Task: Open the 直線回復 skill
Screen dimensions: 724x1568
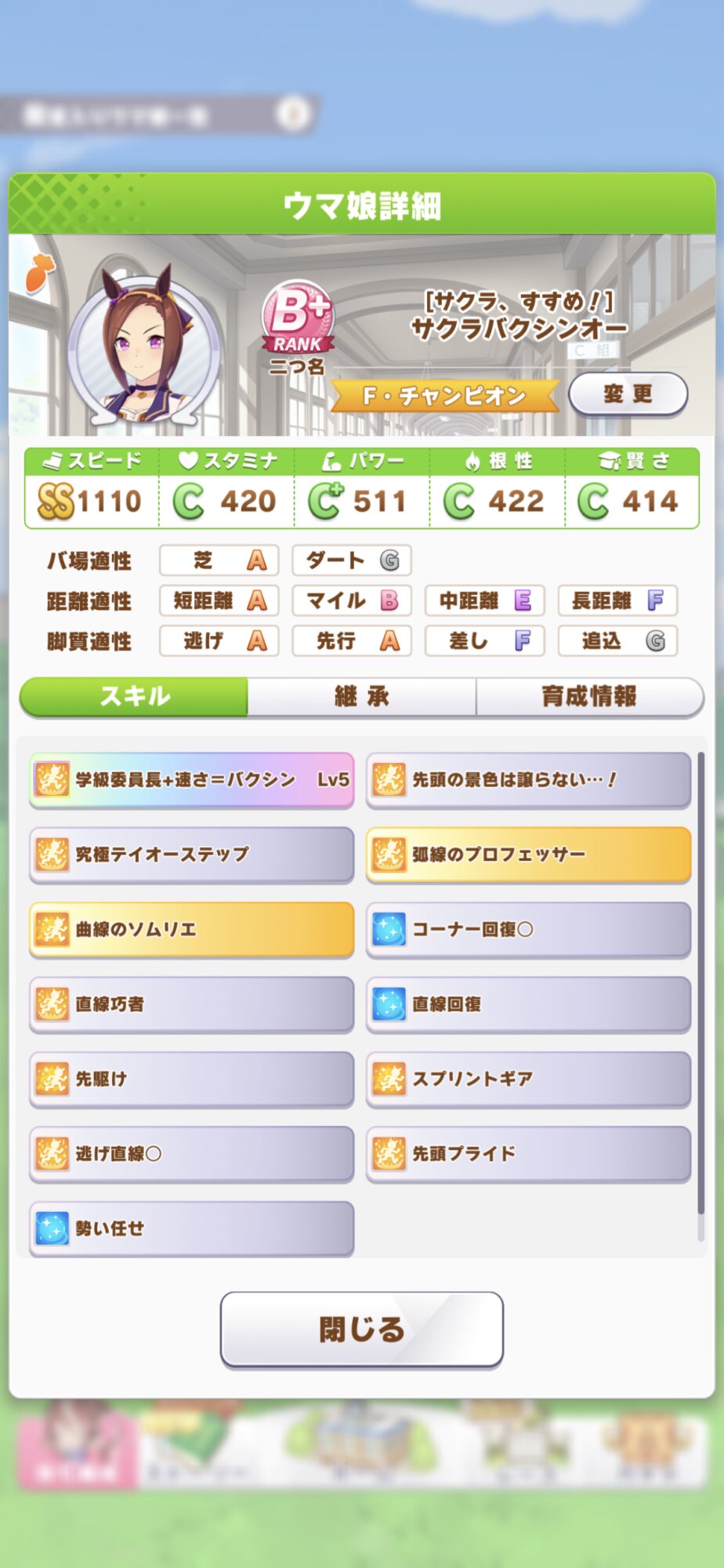Action: [528, 1004]
